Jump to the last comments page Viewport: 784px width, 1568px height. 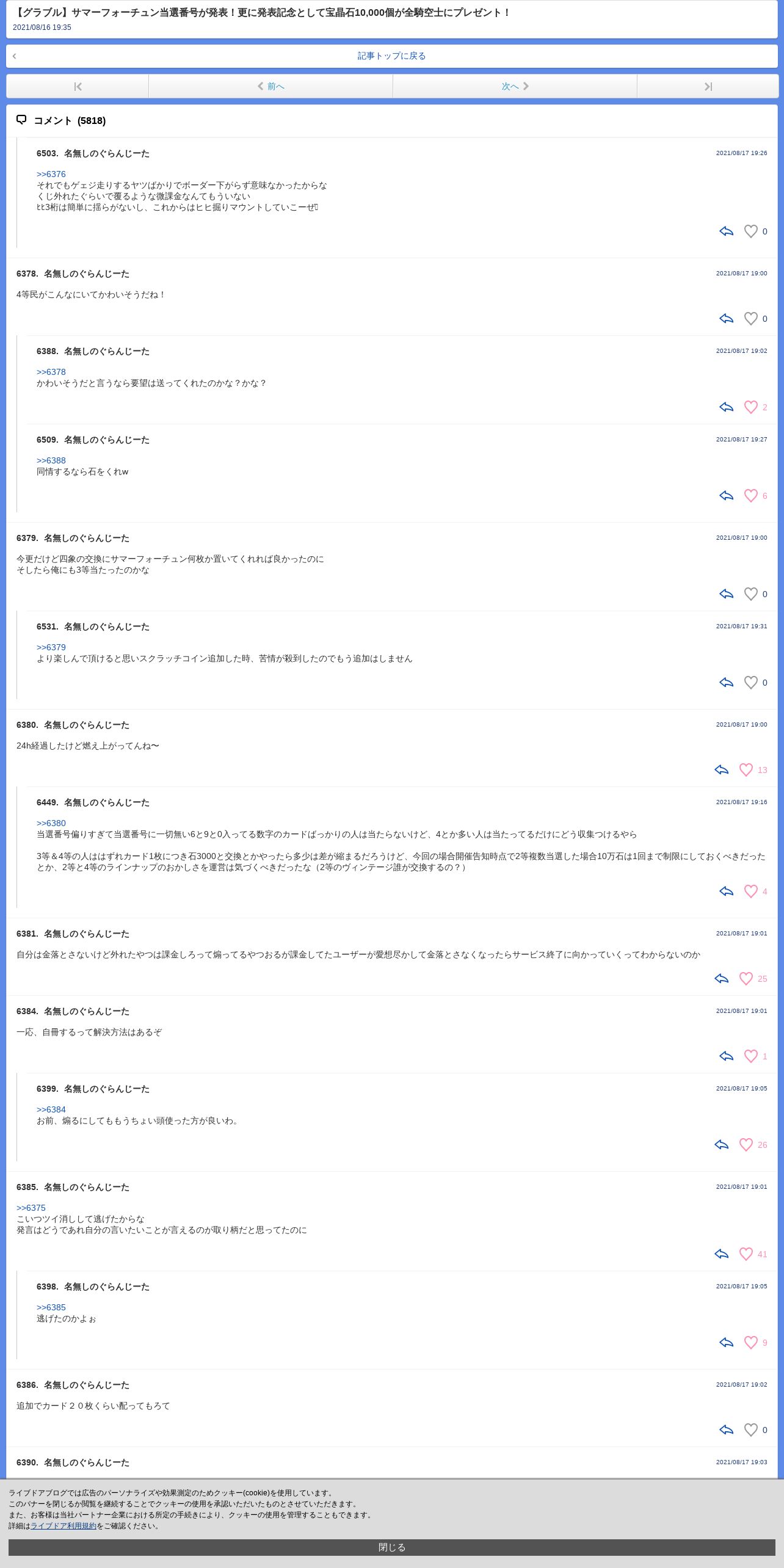click(708, 87)
